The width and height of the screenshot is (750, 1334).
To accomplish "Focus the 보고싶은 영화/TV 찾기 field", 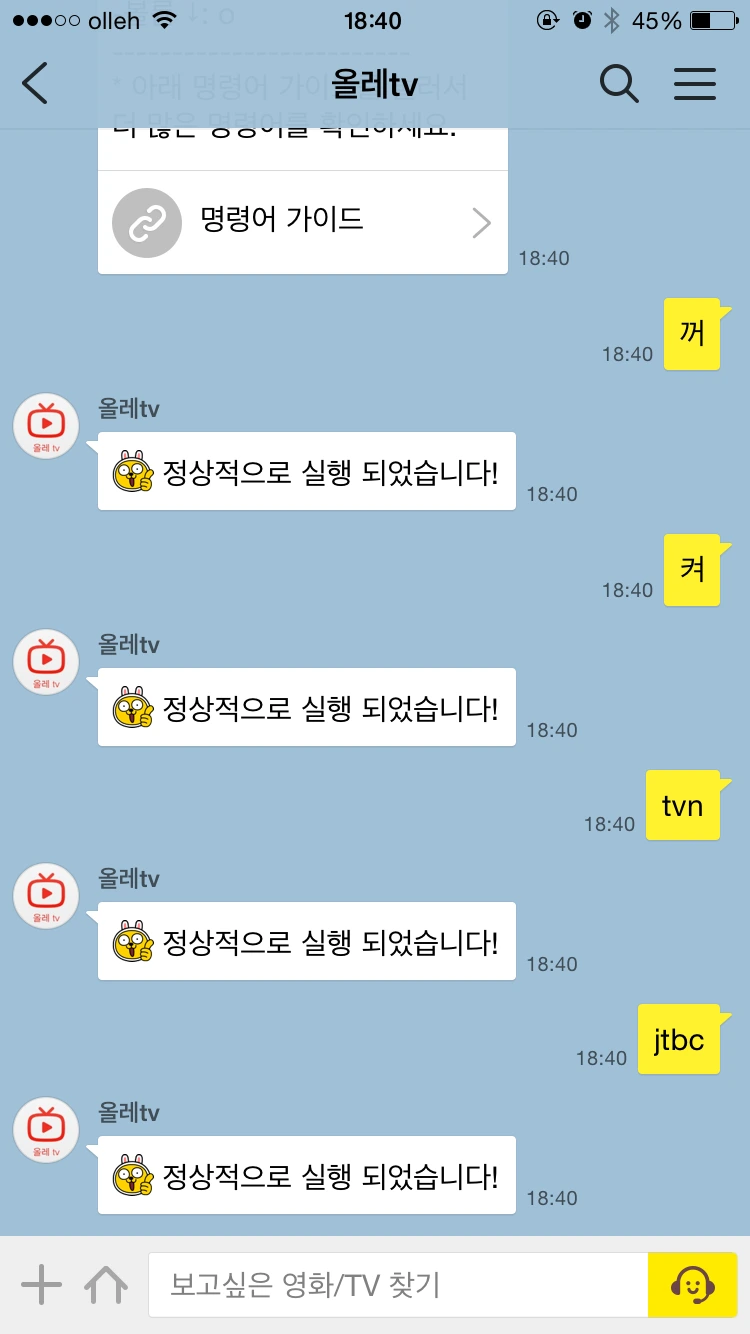I will tap(398, 1285).
